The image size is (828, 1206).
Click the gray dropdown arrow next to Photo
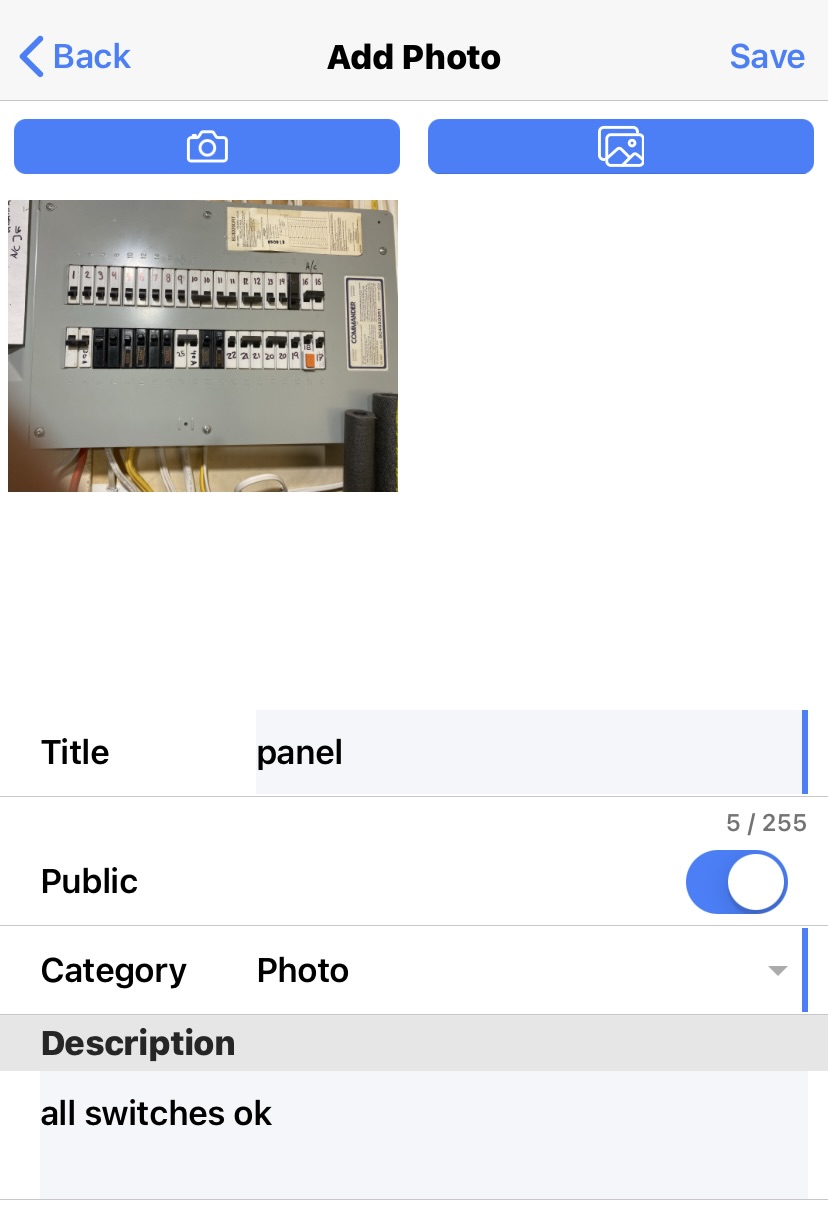(x=778, y=970)
